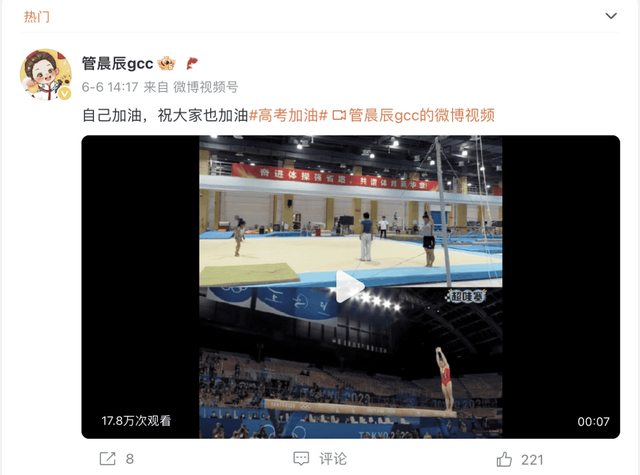
Task: Expand the post options chevron
Action: click(611, 17)
